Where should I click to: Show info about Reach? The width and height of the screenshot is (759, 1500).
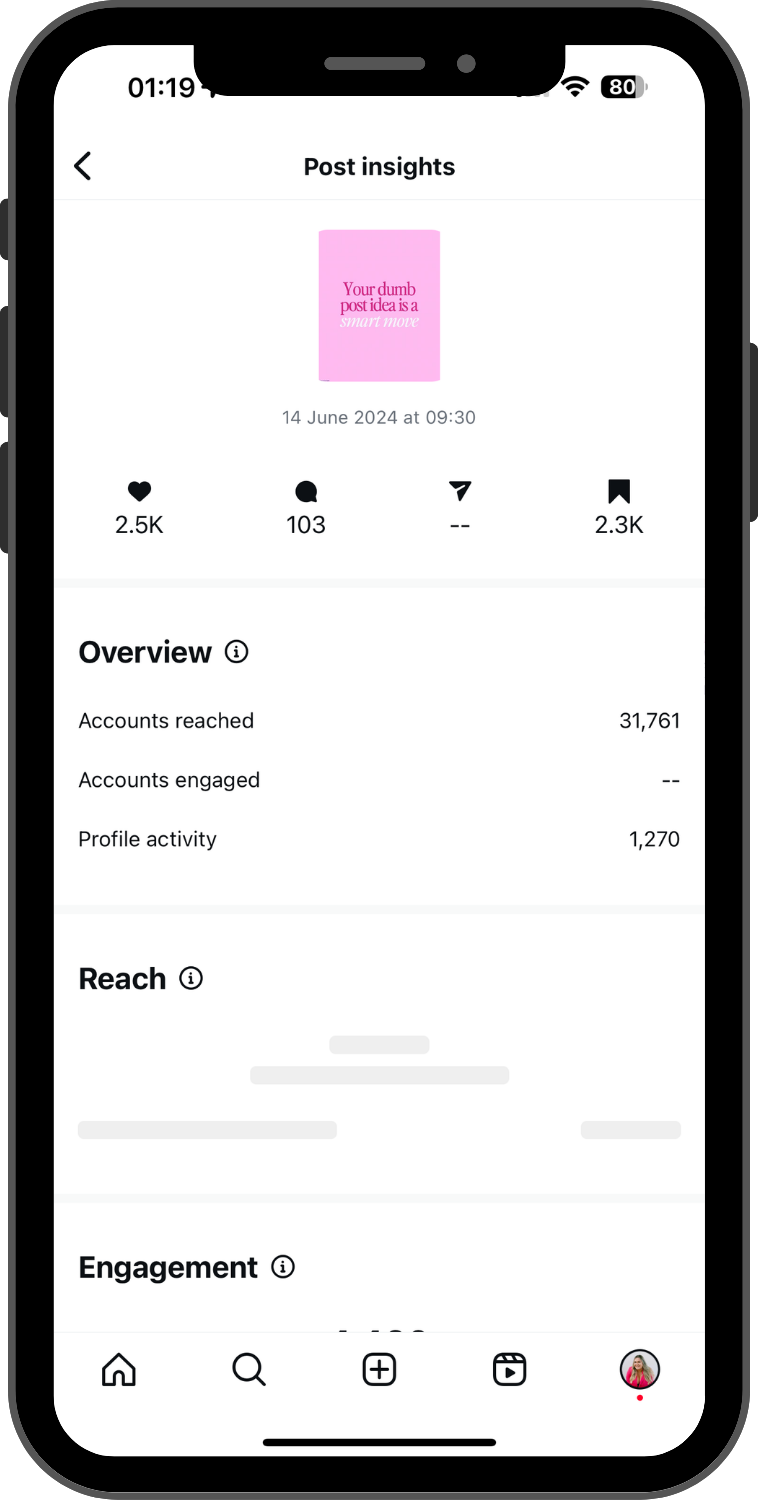point(191,978)
